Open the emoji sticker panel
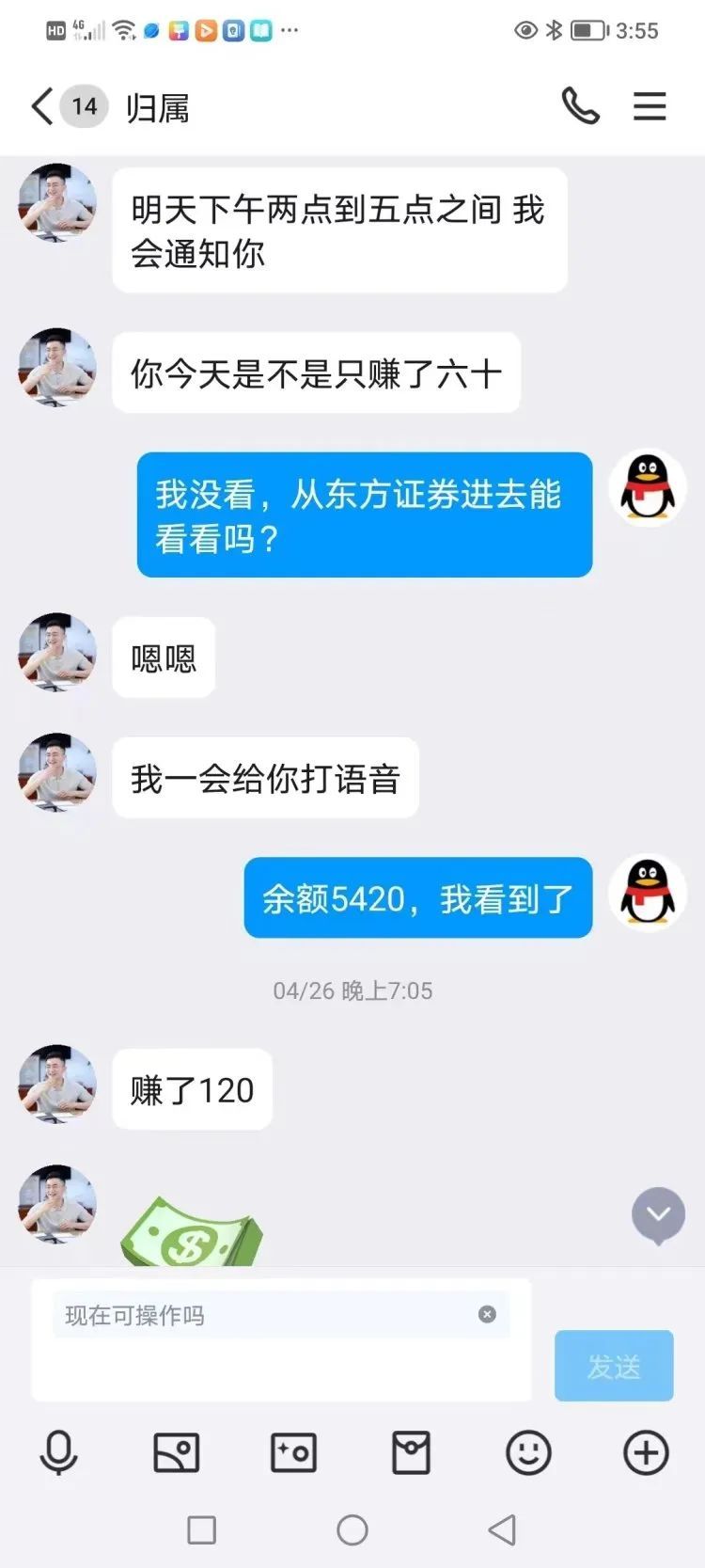The image size is (705, 1568). (528, 1452)
